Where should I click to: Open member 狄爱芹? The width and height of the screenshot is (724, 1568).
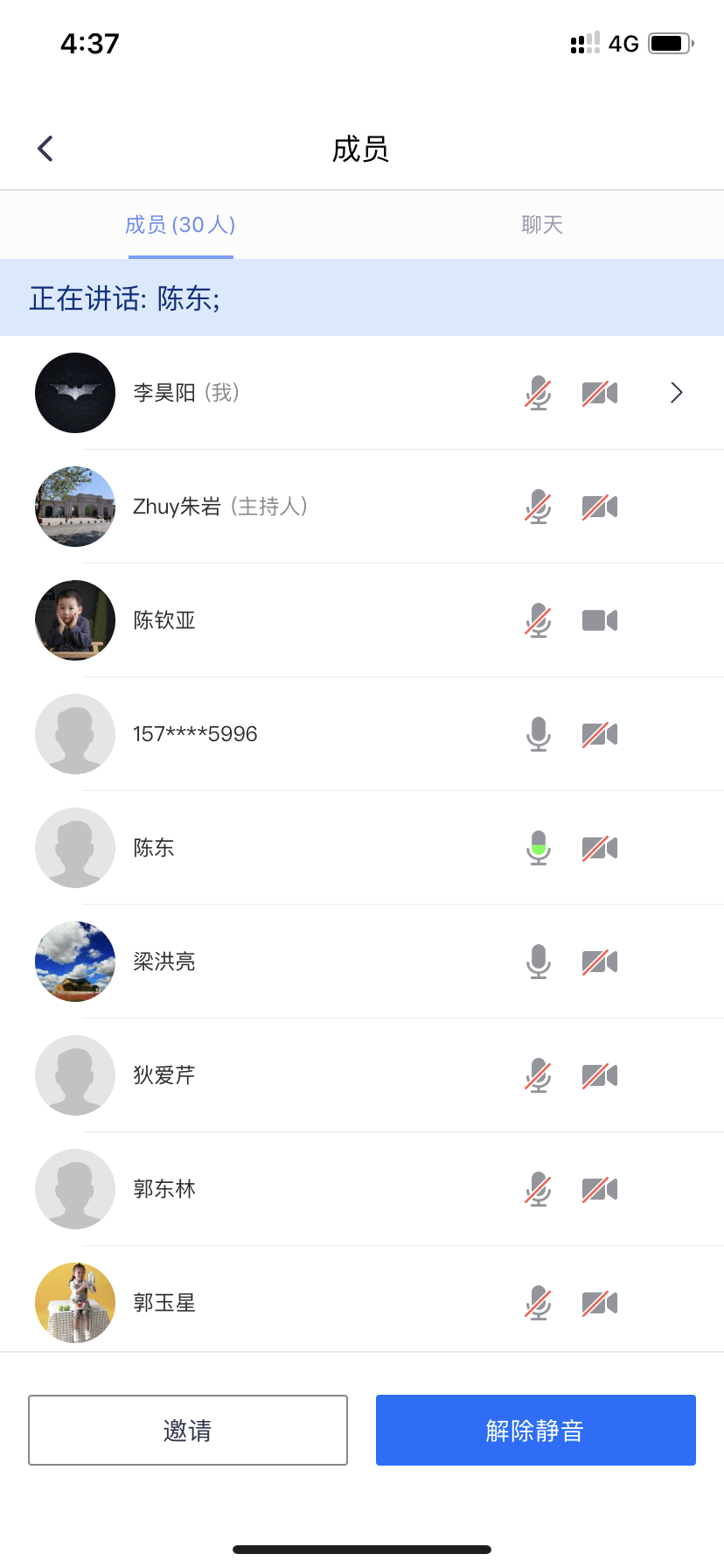click(x=164, y=1075)
